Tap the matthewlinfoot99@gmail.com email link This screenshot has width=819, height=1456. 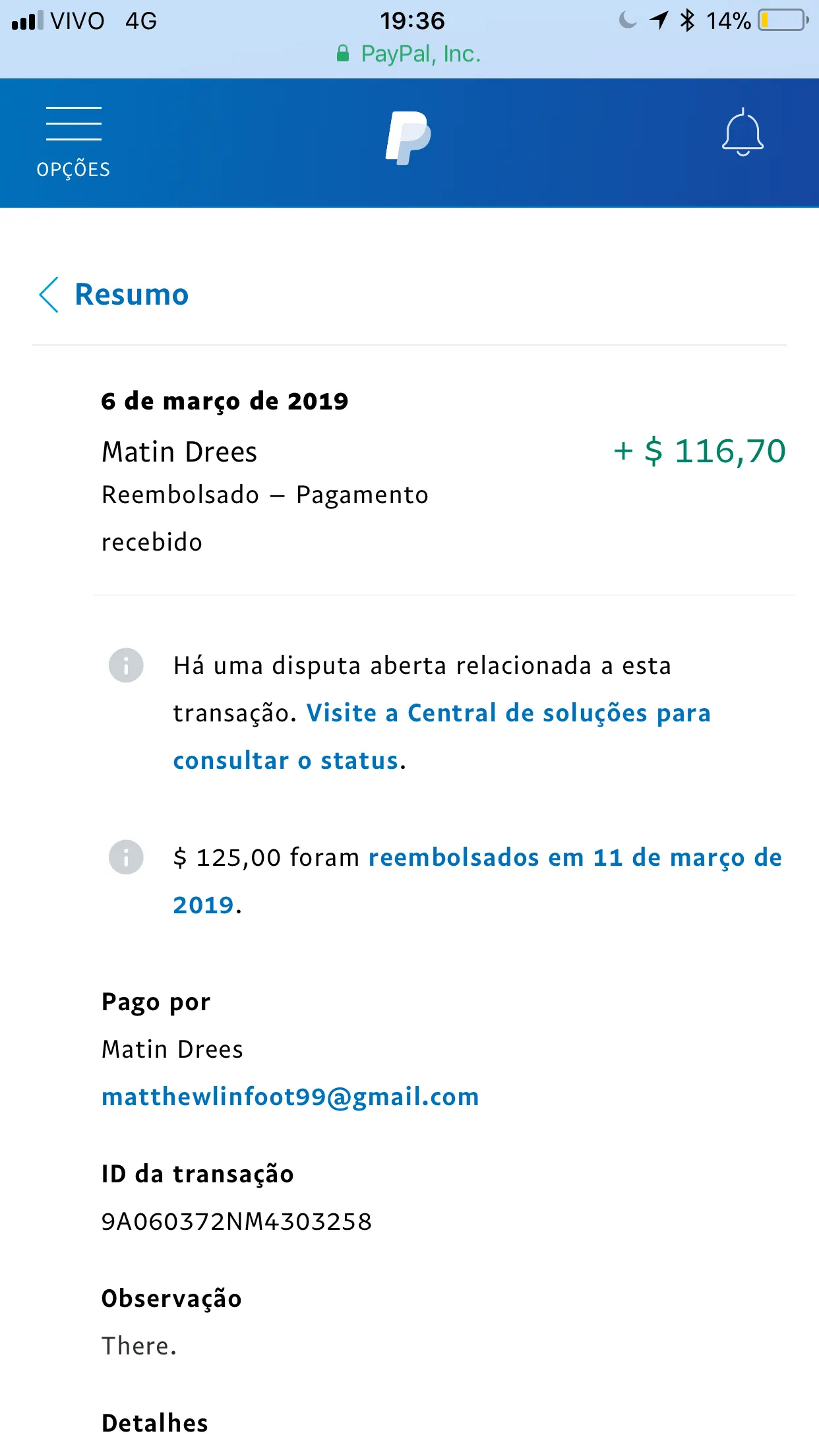[x=290, y=1097]
